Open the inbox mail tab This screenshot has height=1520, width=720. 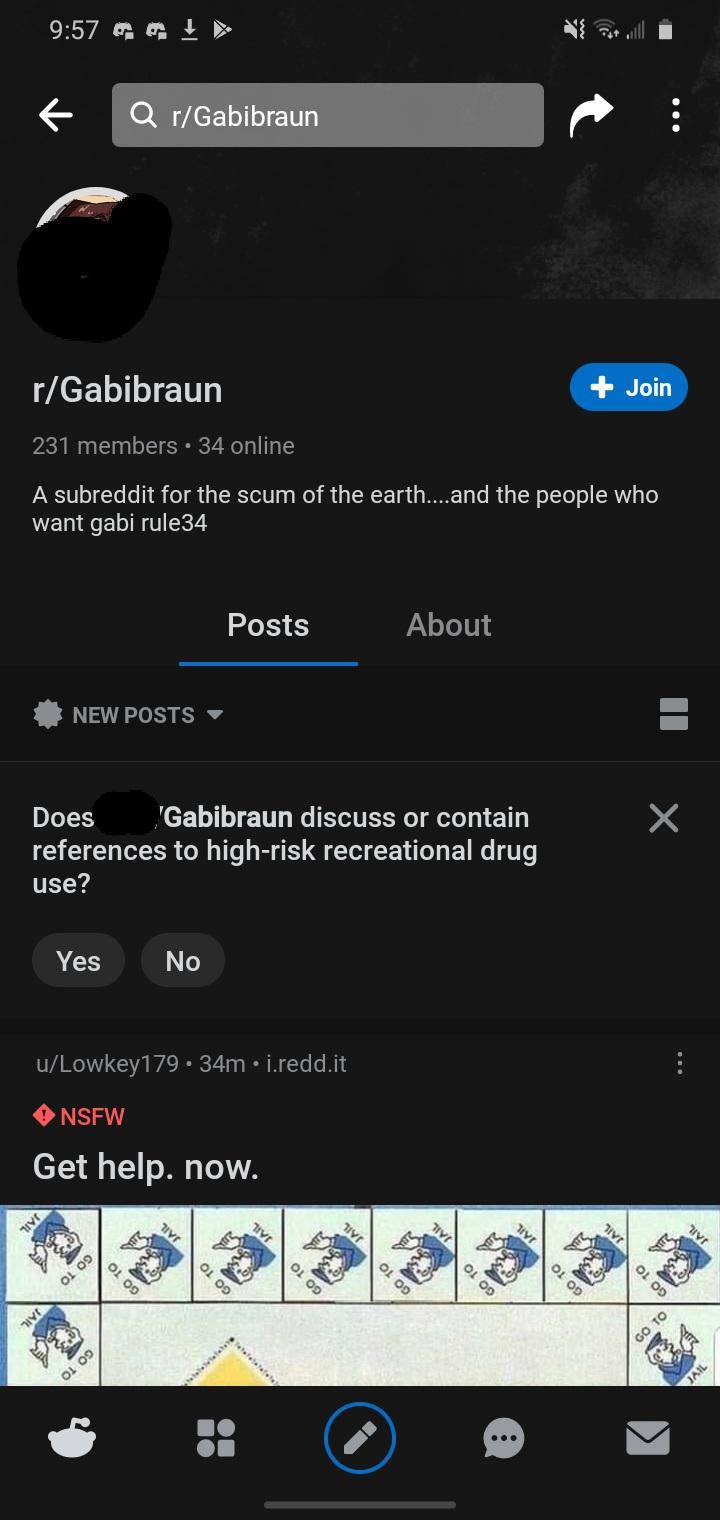click(x=647, y=1439)
